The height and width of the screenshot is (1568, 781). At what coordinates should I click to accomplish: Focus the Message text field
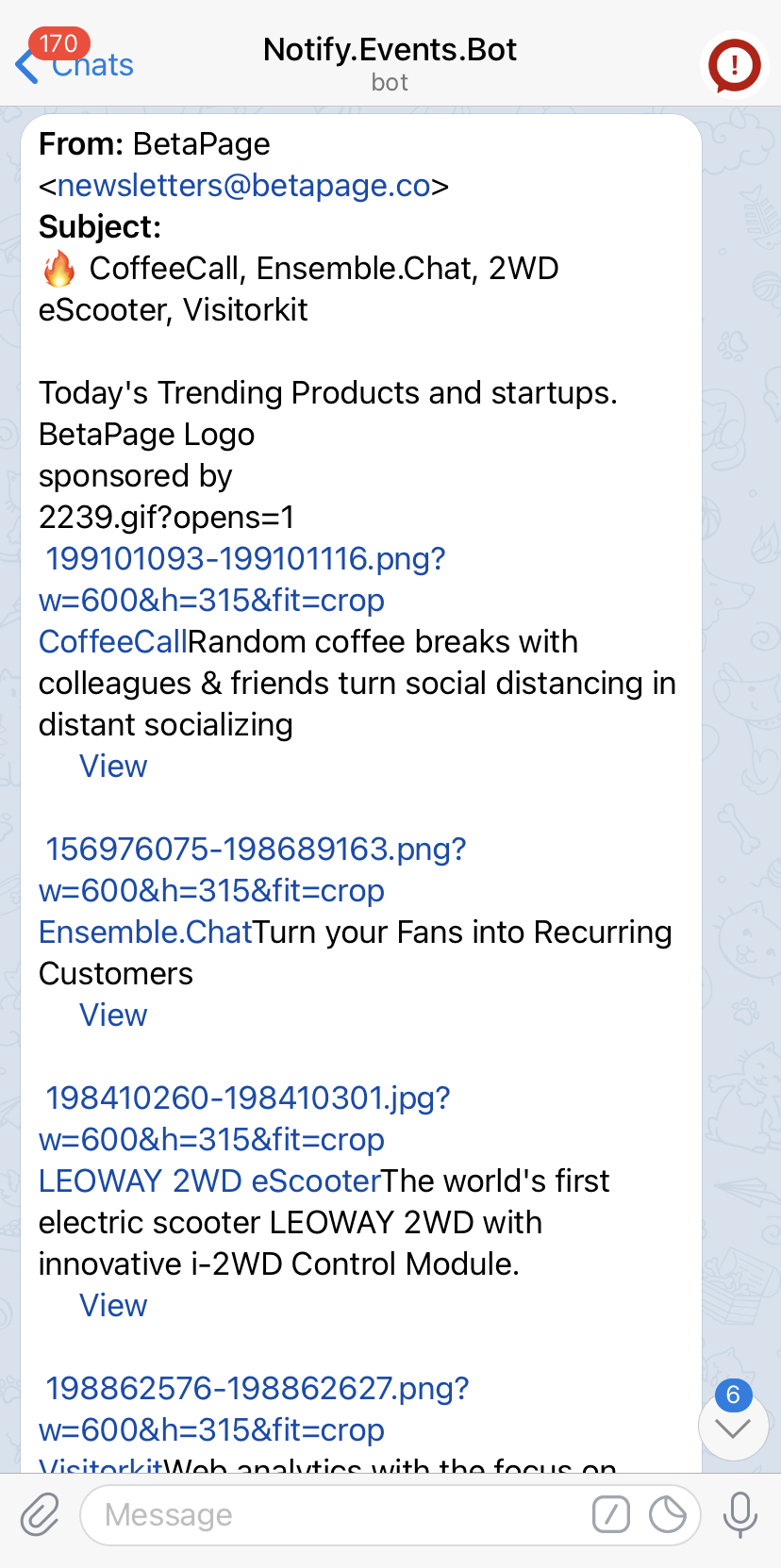pos(330,1515)
